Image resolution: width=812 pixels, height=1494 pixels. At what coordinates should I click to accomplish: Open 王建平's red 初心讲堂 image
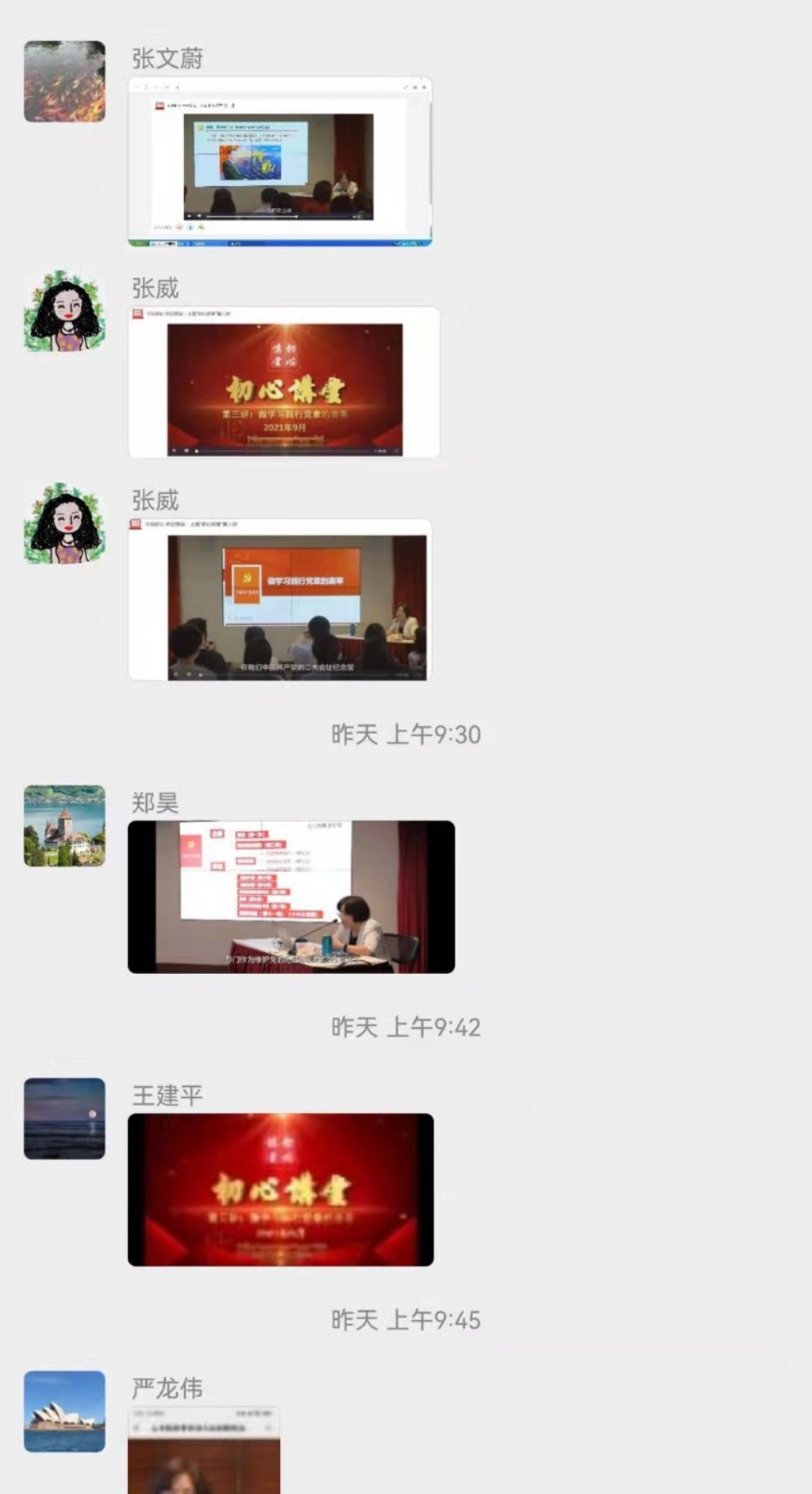coord(280,1190)
